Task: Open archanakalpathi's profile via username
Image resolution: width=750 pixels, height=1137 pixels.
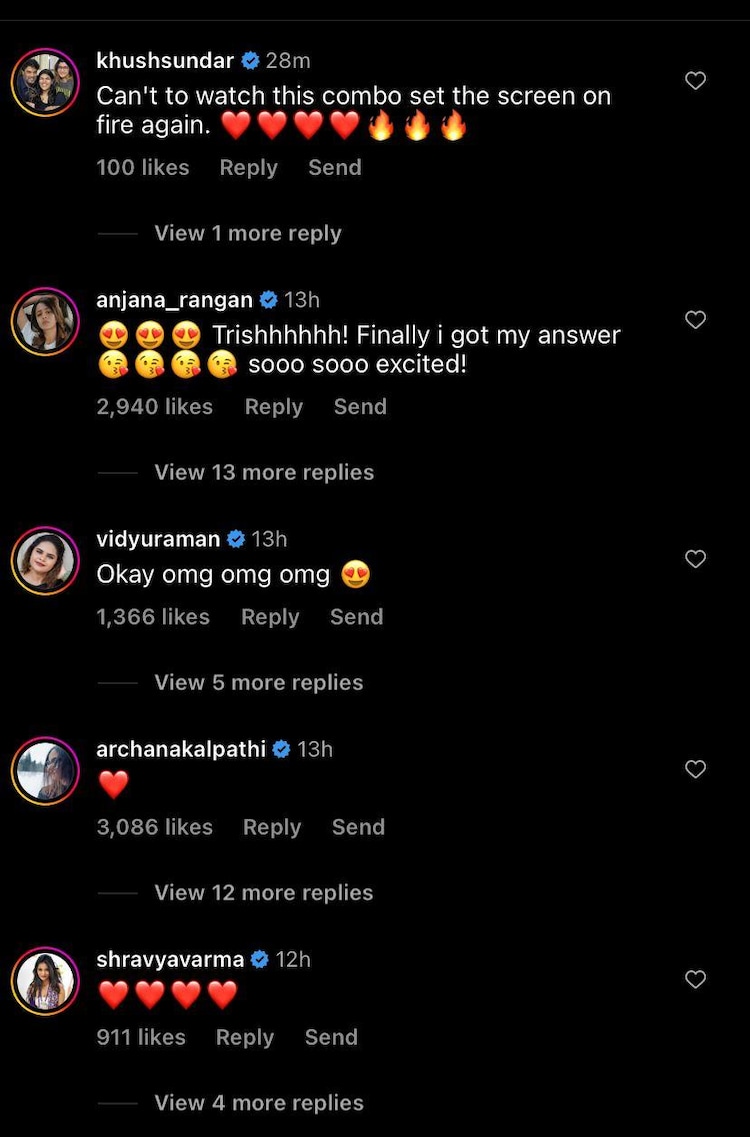Action: click(x=180, y=749)
